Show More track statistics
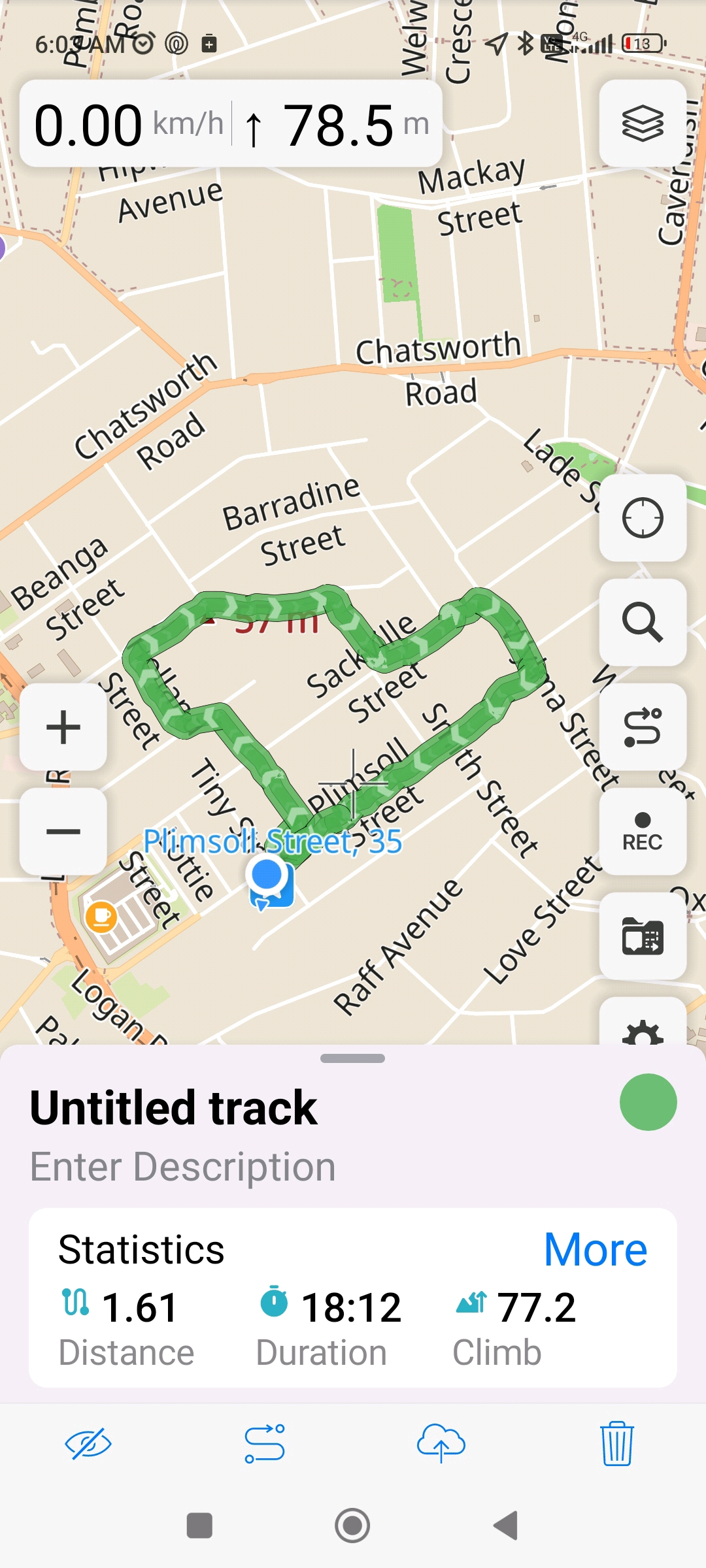 [x=595, y=1249]
